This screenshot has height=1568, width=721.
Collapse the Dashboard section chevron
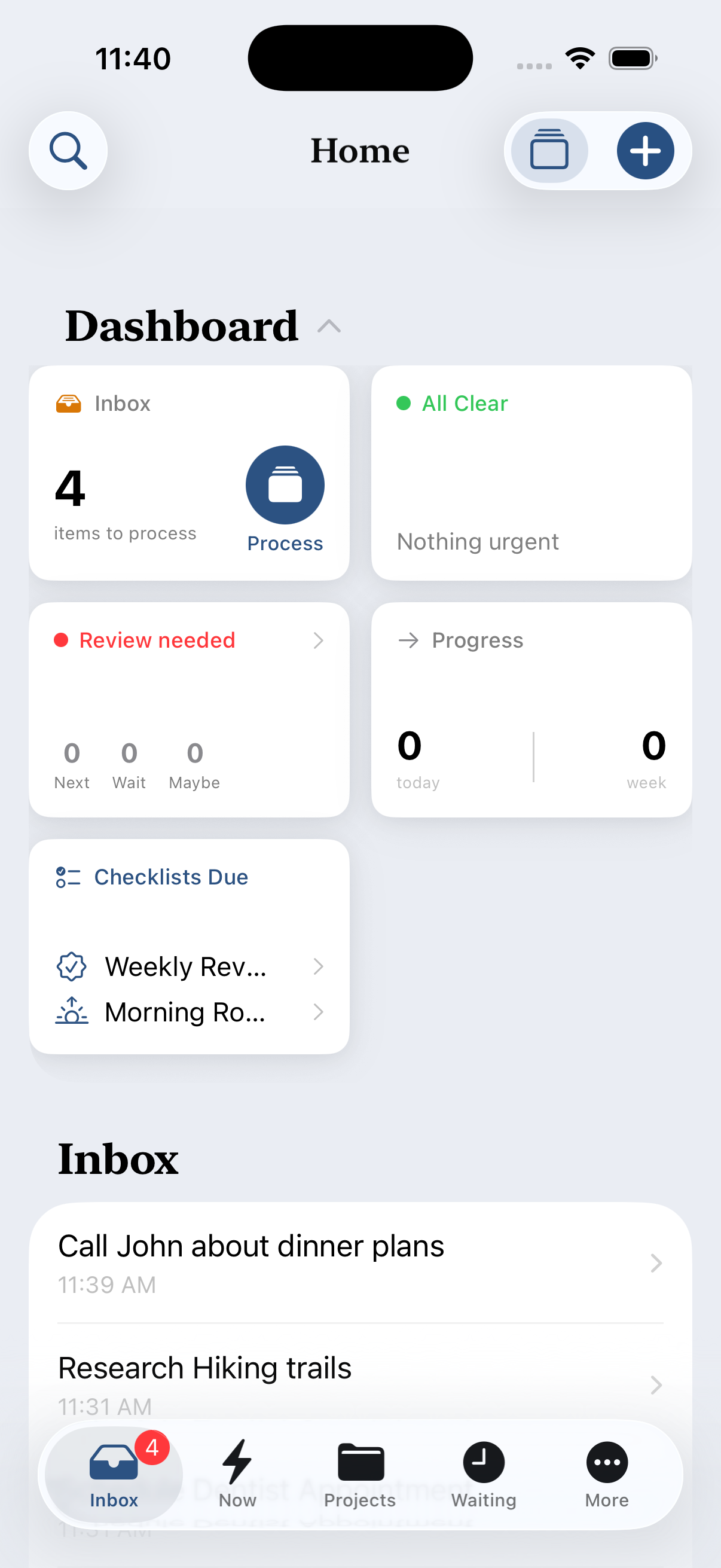pos(329,327)
